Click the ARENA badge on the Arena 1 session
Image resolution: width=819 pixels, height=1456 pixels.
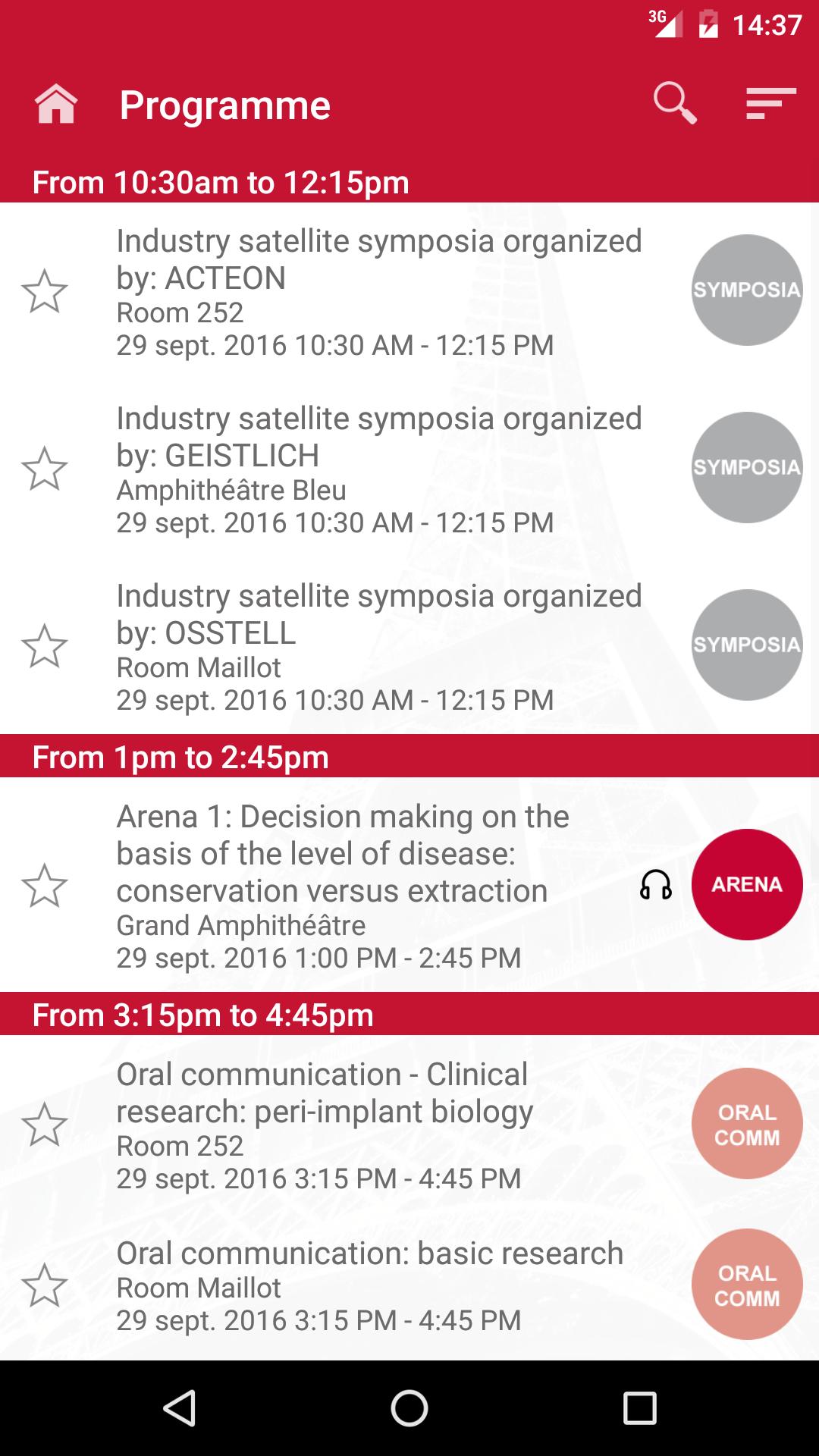[746, 883]
